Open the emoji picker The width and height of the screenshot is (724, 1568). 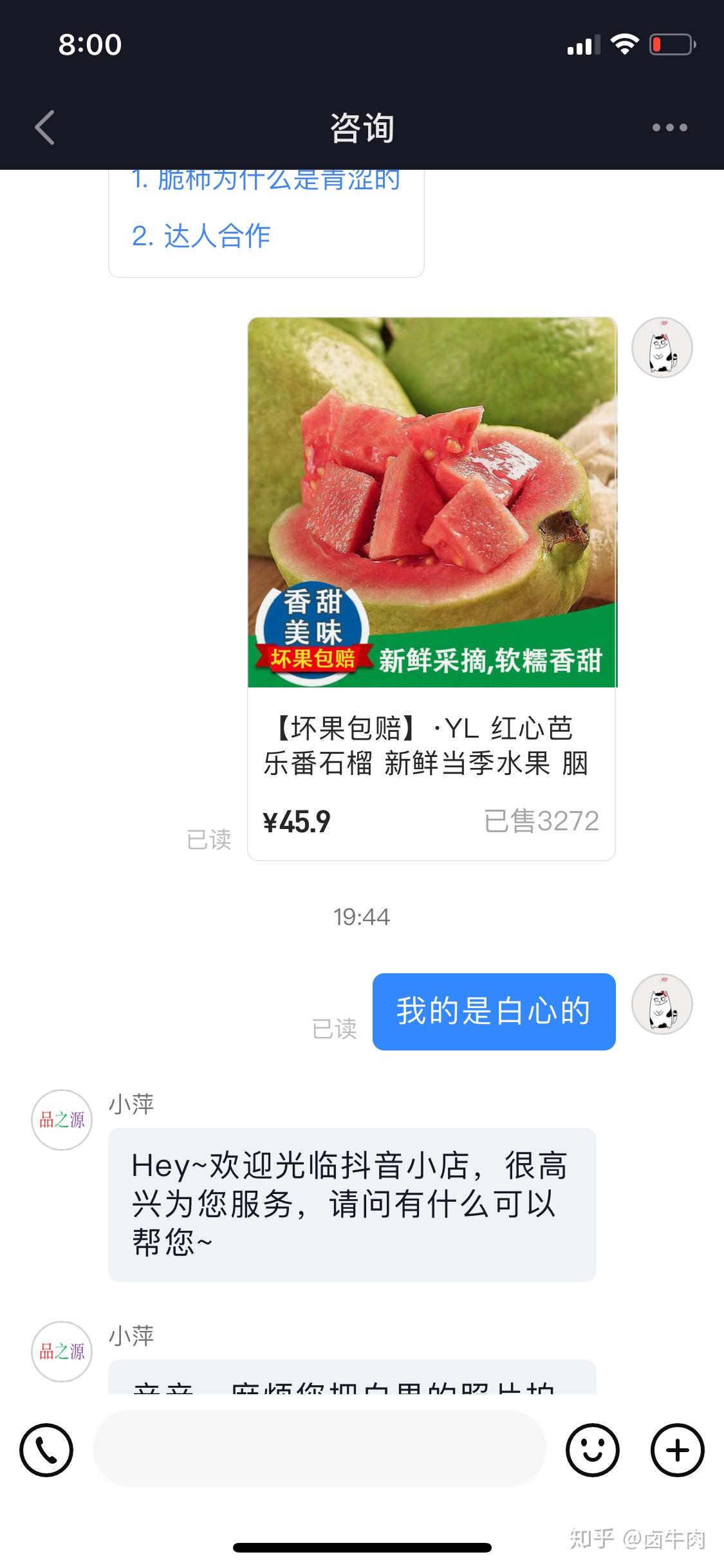pyautogui.click(x=592, y=1450)
